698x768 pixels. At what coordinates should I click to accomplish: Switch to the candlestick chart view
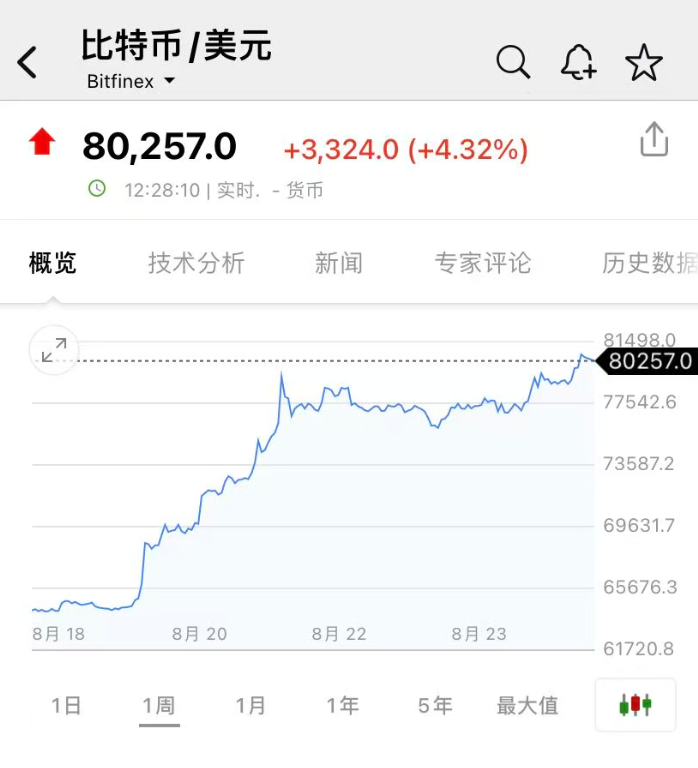pyautogui.click(x=635, y=705)
